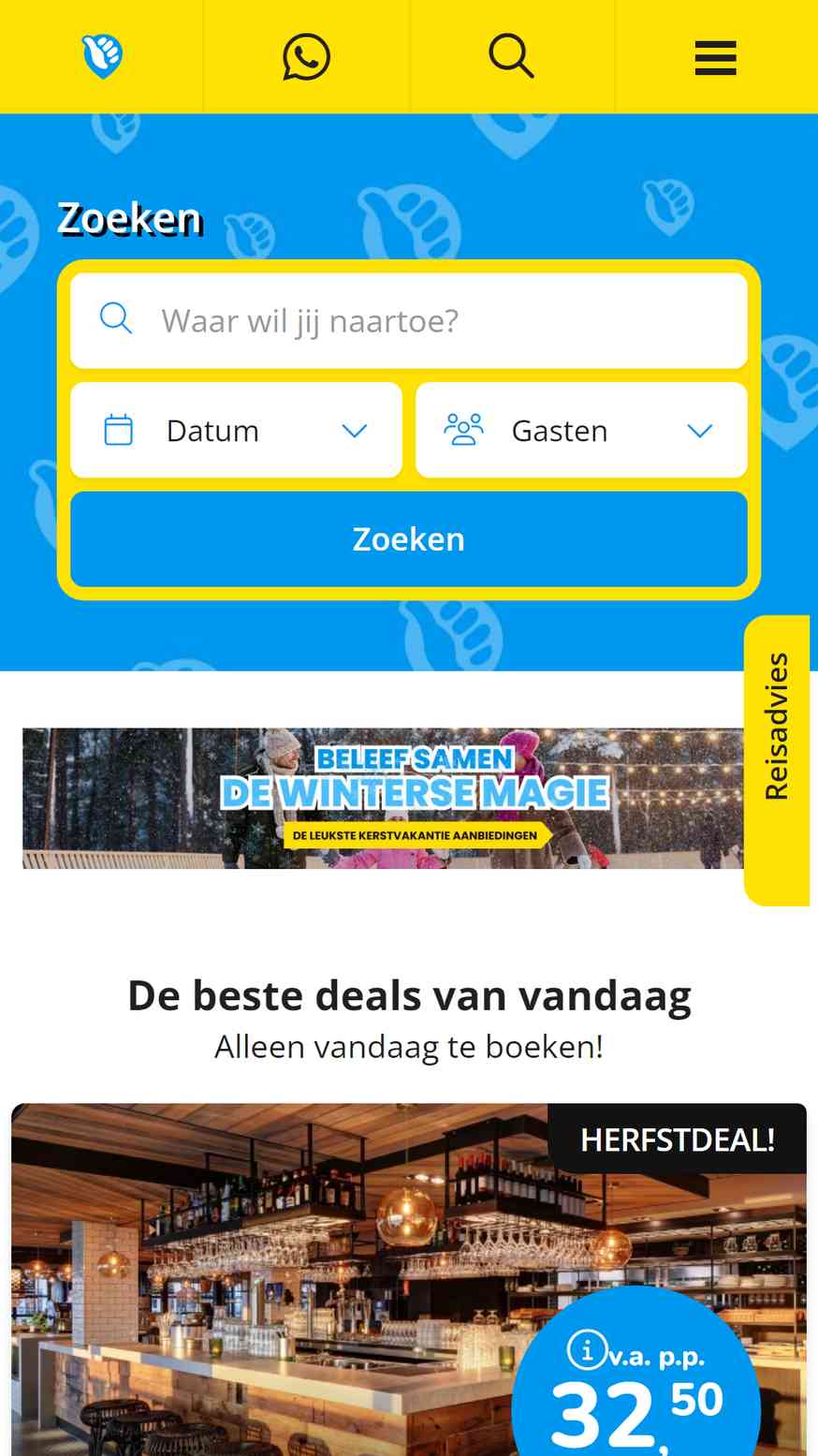The width and height of the screenshot is (818, 1456).
Task: Open the Winterse Magie kerstvakantie banner
Action: click(383, 799)
